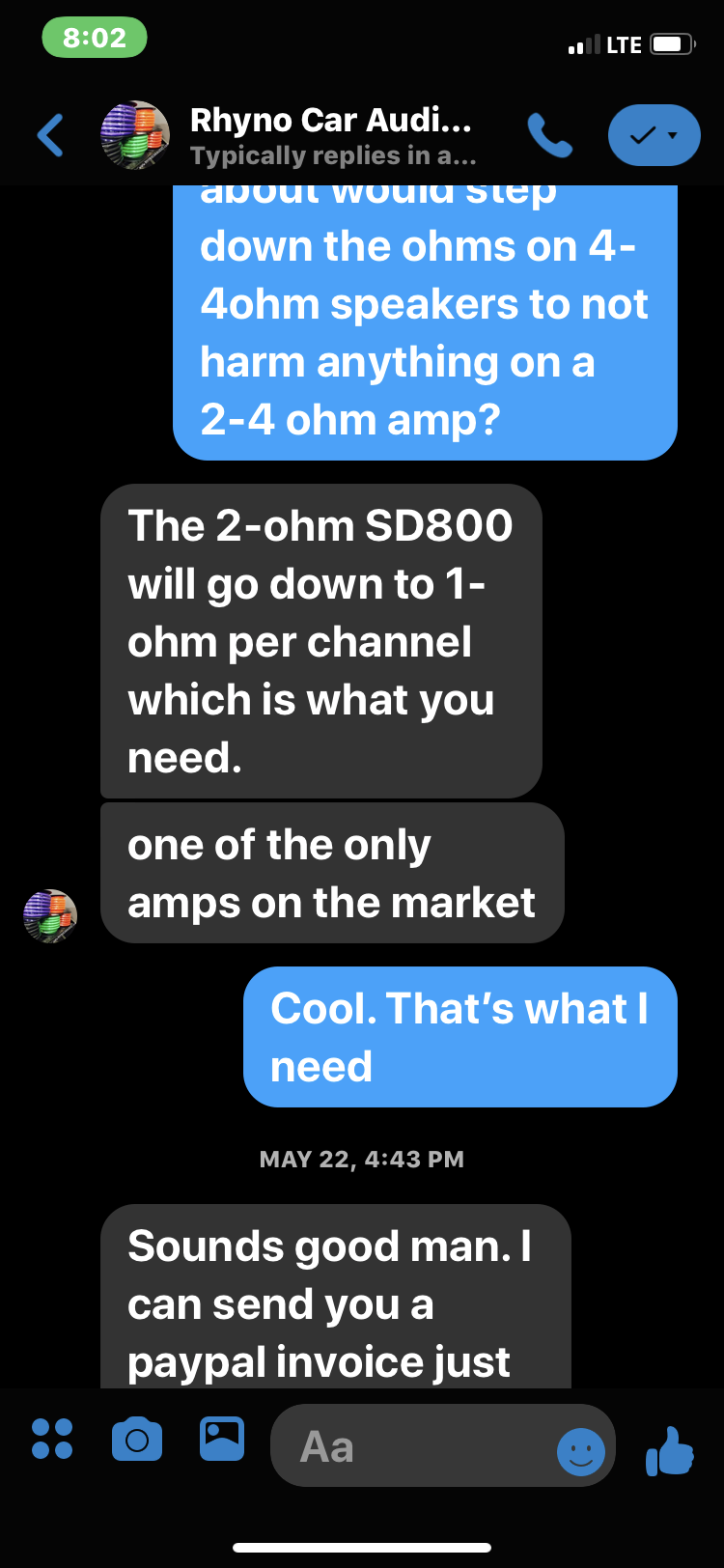This screenshot has width=724, height=1568.
Task: Open the checkmark dropdown in header
Action: (654, 135)
